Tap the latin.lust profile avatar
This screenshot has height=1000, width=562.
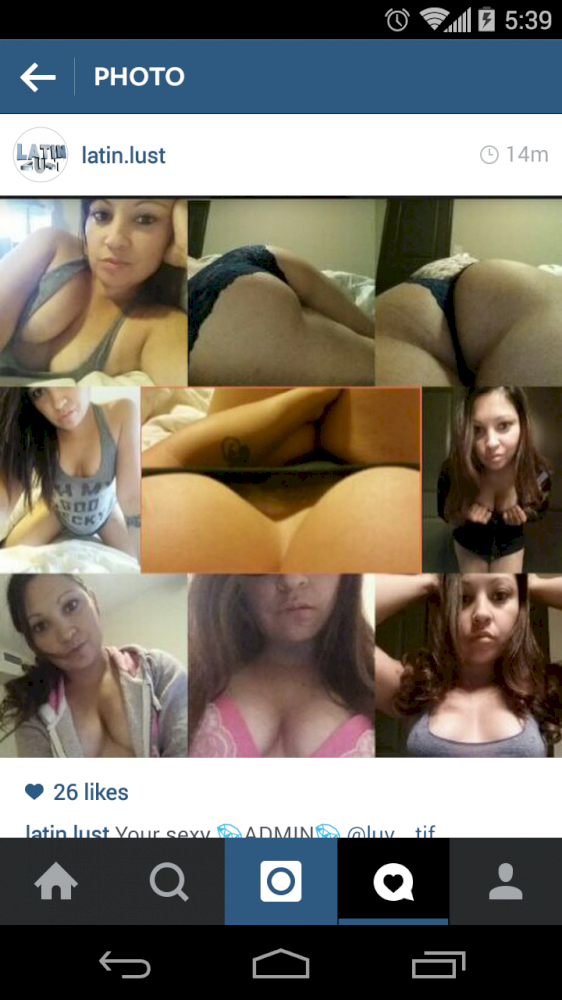click(41, 155)
